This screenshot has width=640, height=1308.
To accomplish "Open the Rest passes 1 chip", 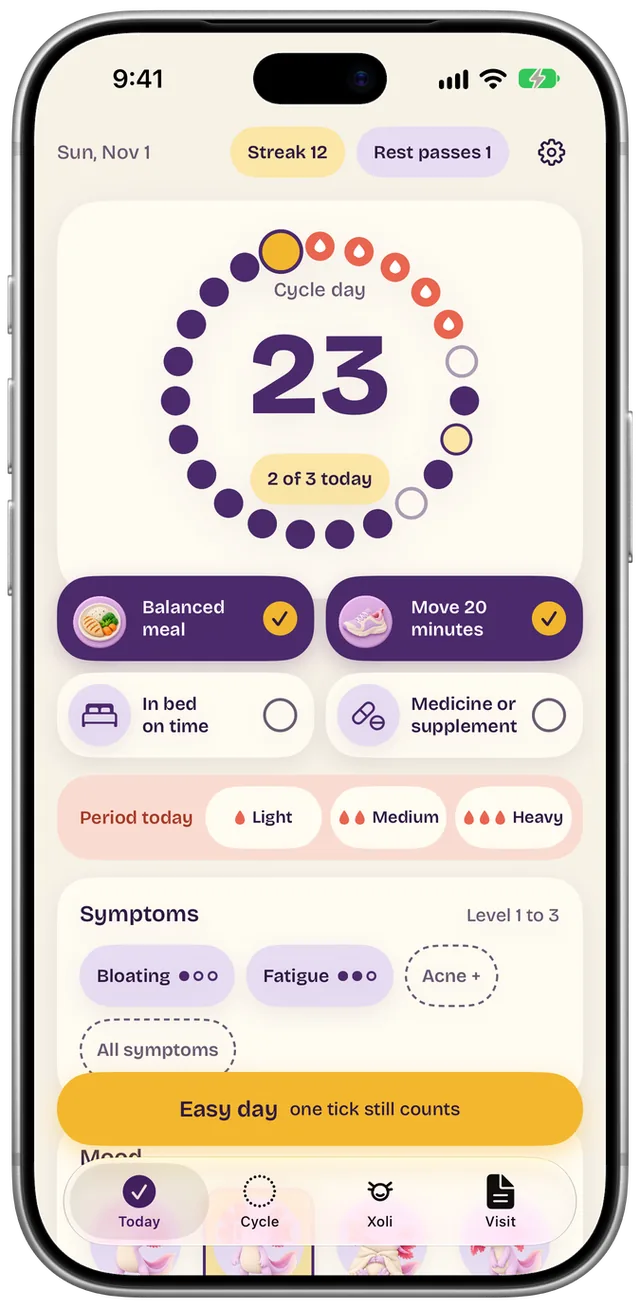I will pyautogui.click(x=433, y=152).
